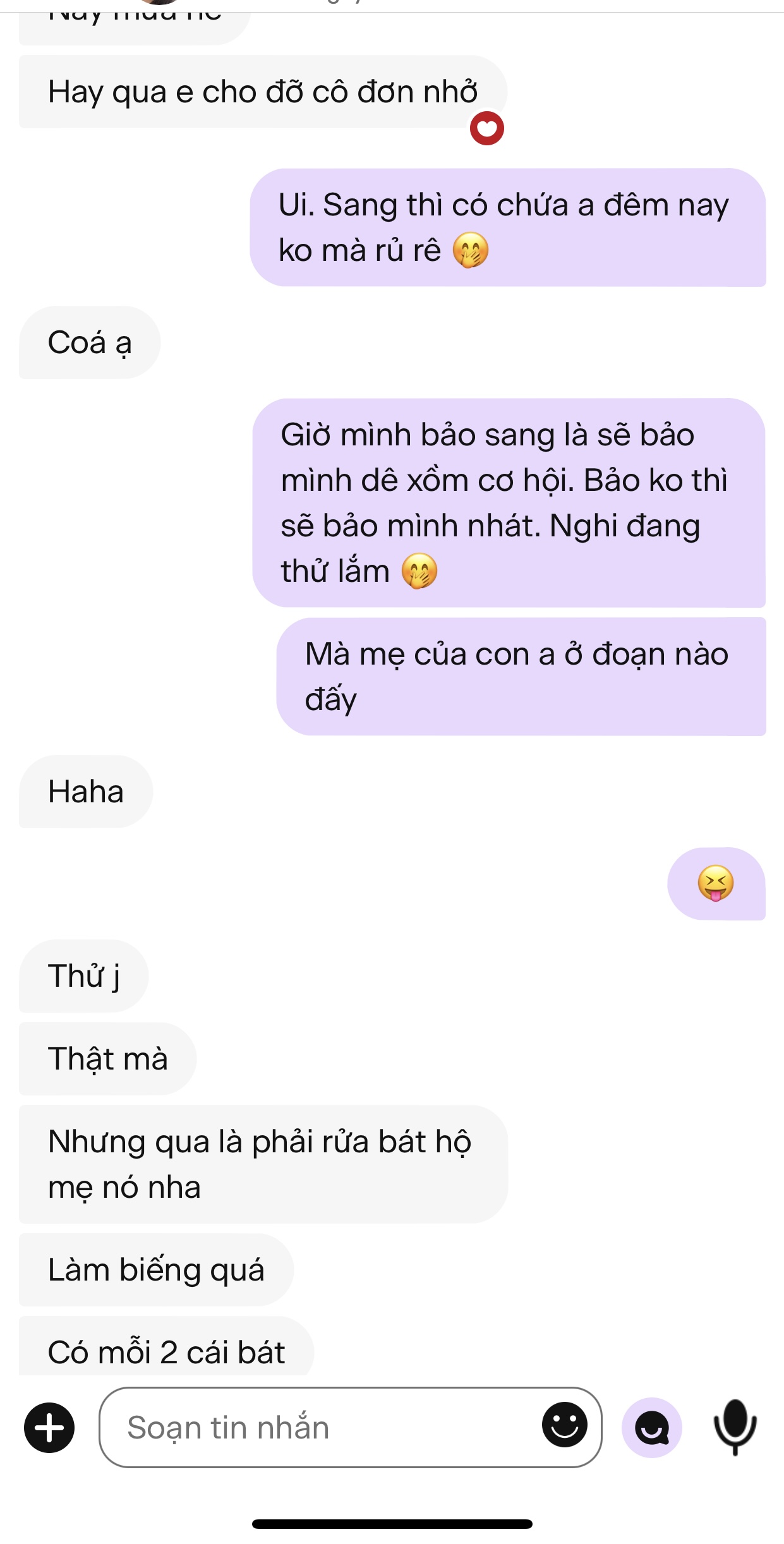Record a voice message with microphone
Image resolution: width=784 pixels, height=1544 pixels.
coord(735,1426)
